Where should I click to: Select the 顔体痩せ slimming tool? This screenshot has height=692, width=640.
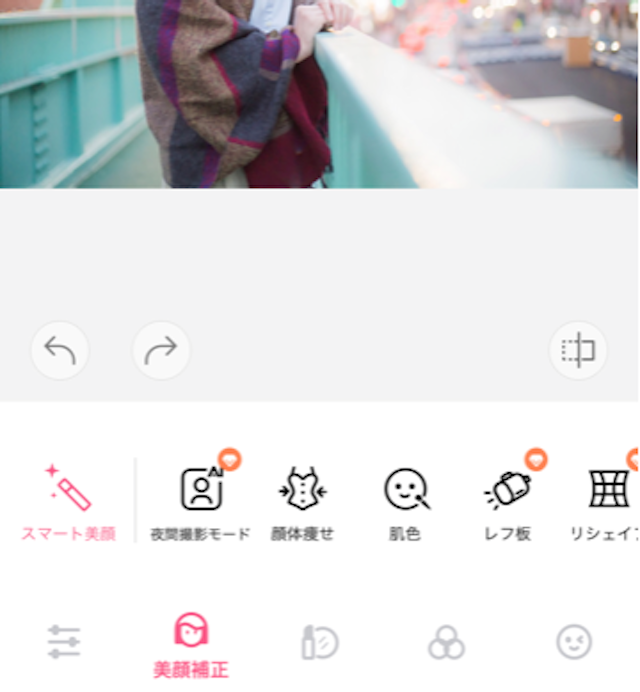click(x=302, y=500)
